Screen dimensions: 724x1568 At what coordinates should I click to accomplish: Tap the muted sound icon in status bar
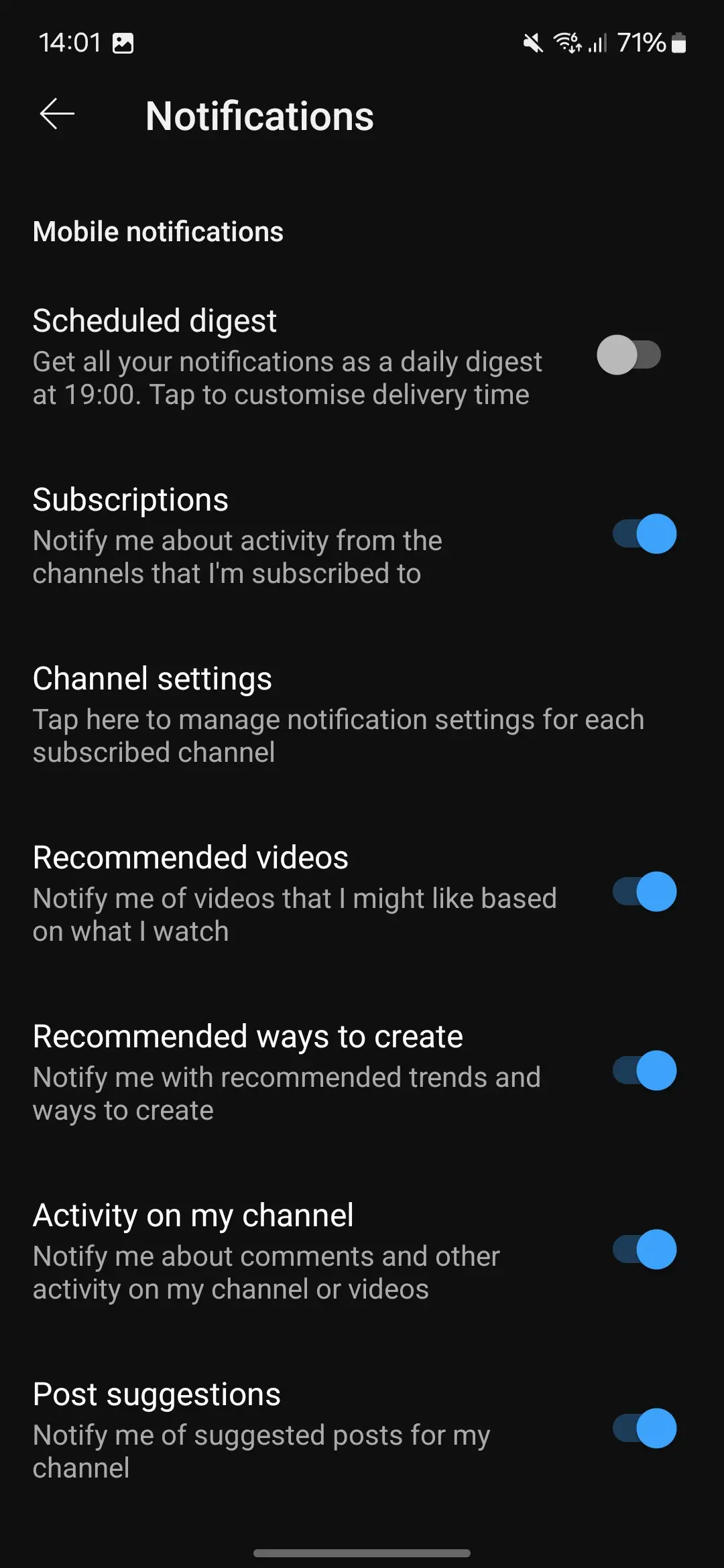click(x=532, y=42)
